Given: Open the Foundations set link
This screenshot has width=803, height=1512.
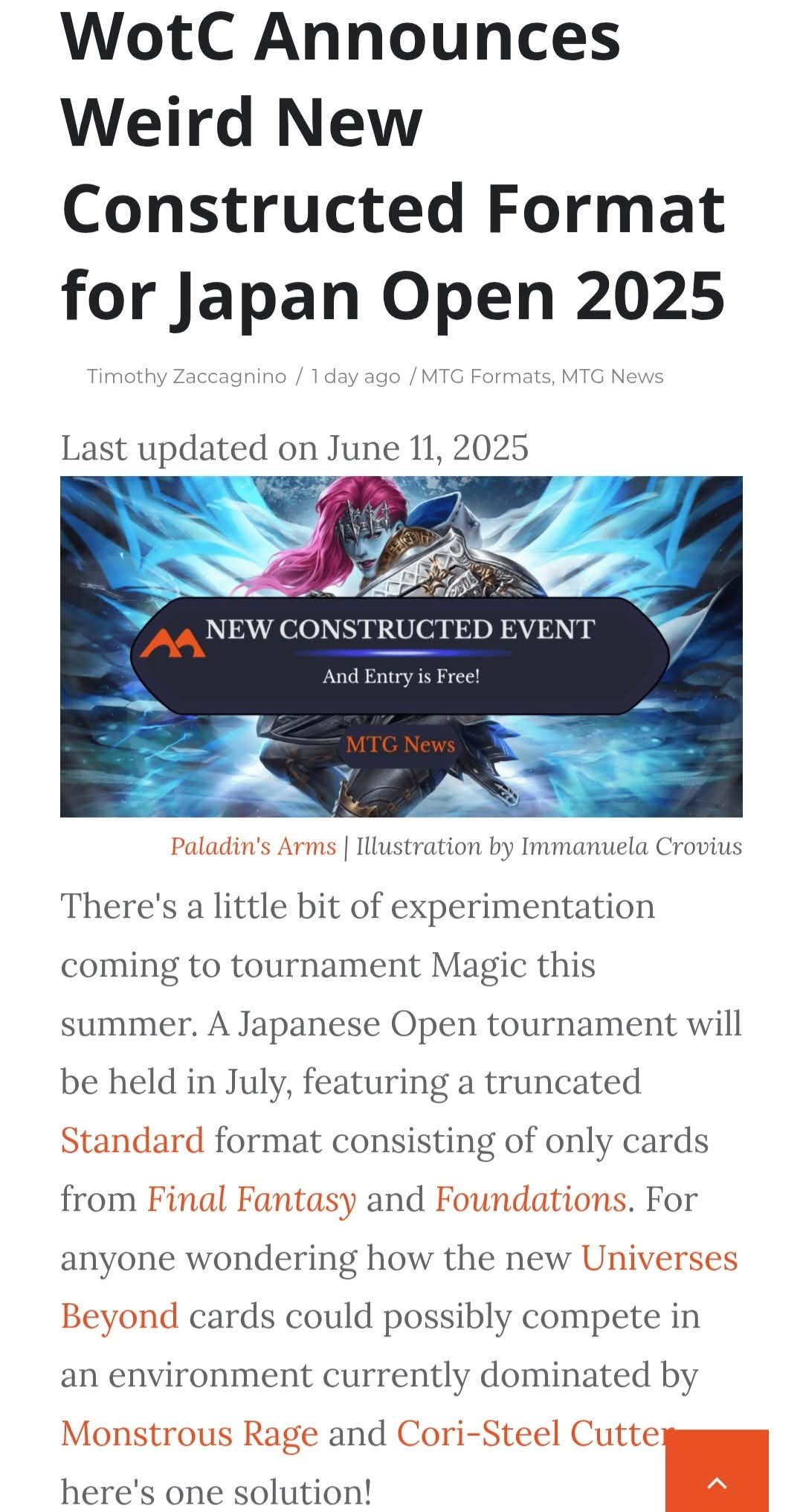Looking at the screenshot, I should click(531, 1199).
